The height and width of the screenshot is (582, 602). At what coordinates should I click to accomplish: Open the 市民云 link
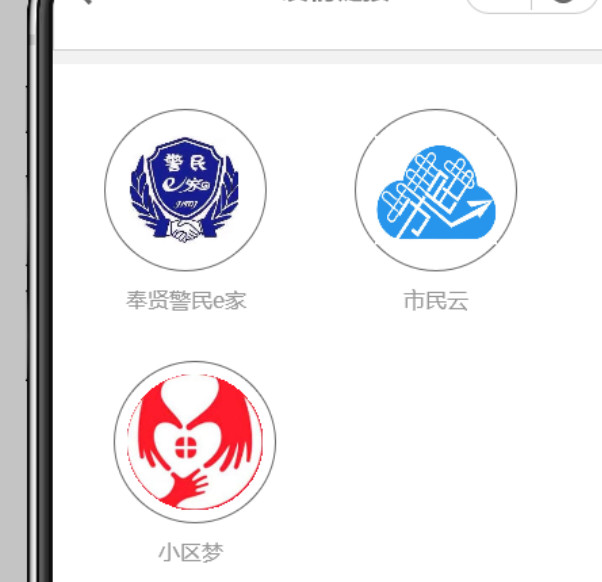[435, 190]
